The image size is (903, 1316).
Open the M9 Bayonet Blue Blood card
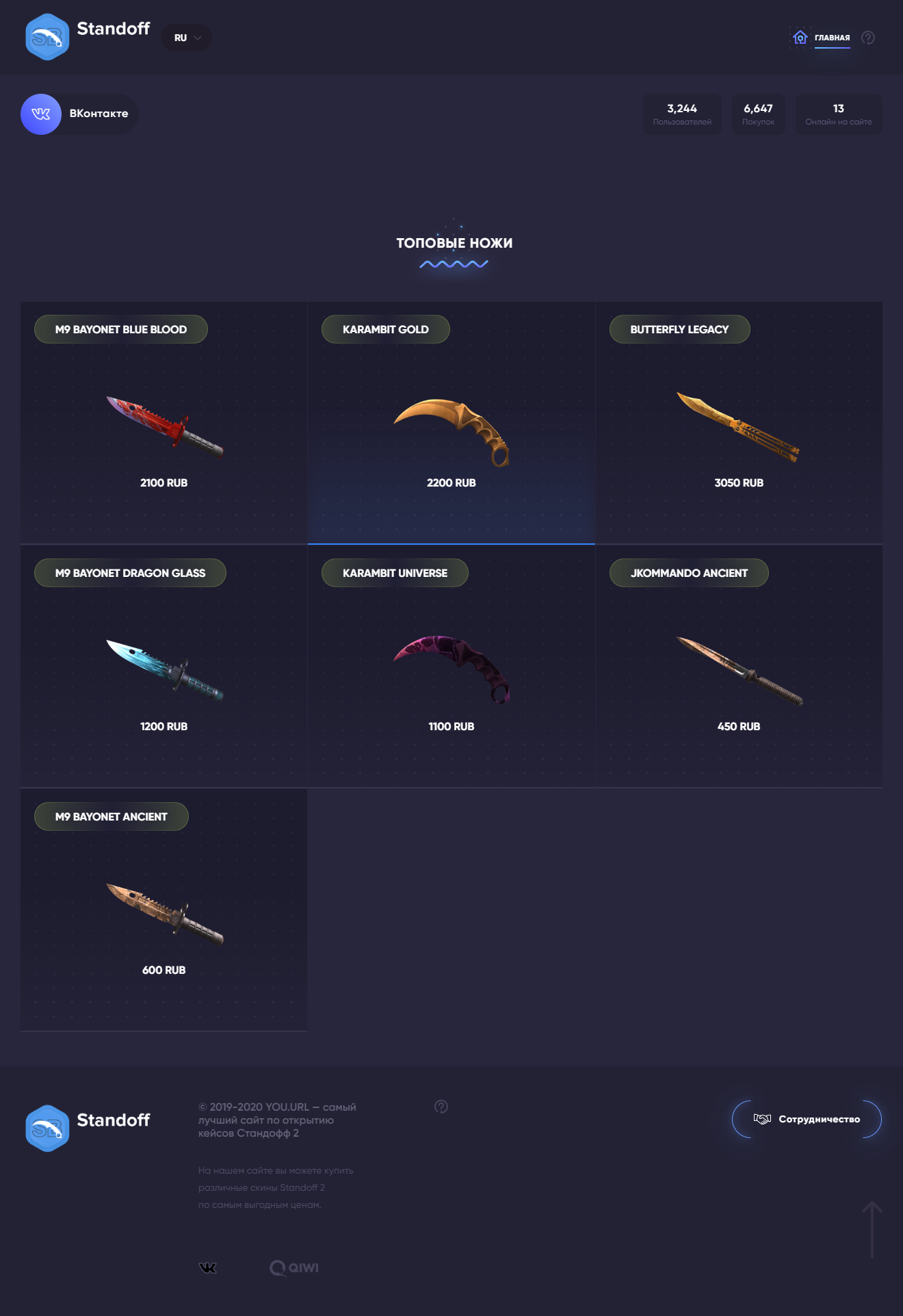coord(164,424)
